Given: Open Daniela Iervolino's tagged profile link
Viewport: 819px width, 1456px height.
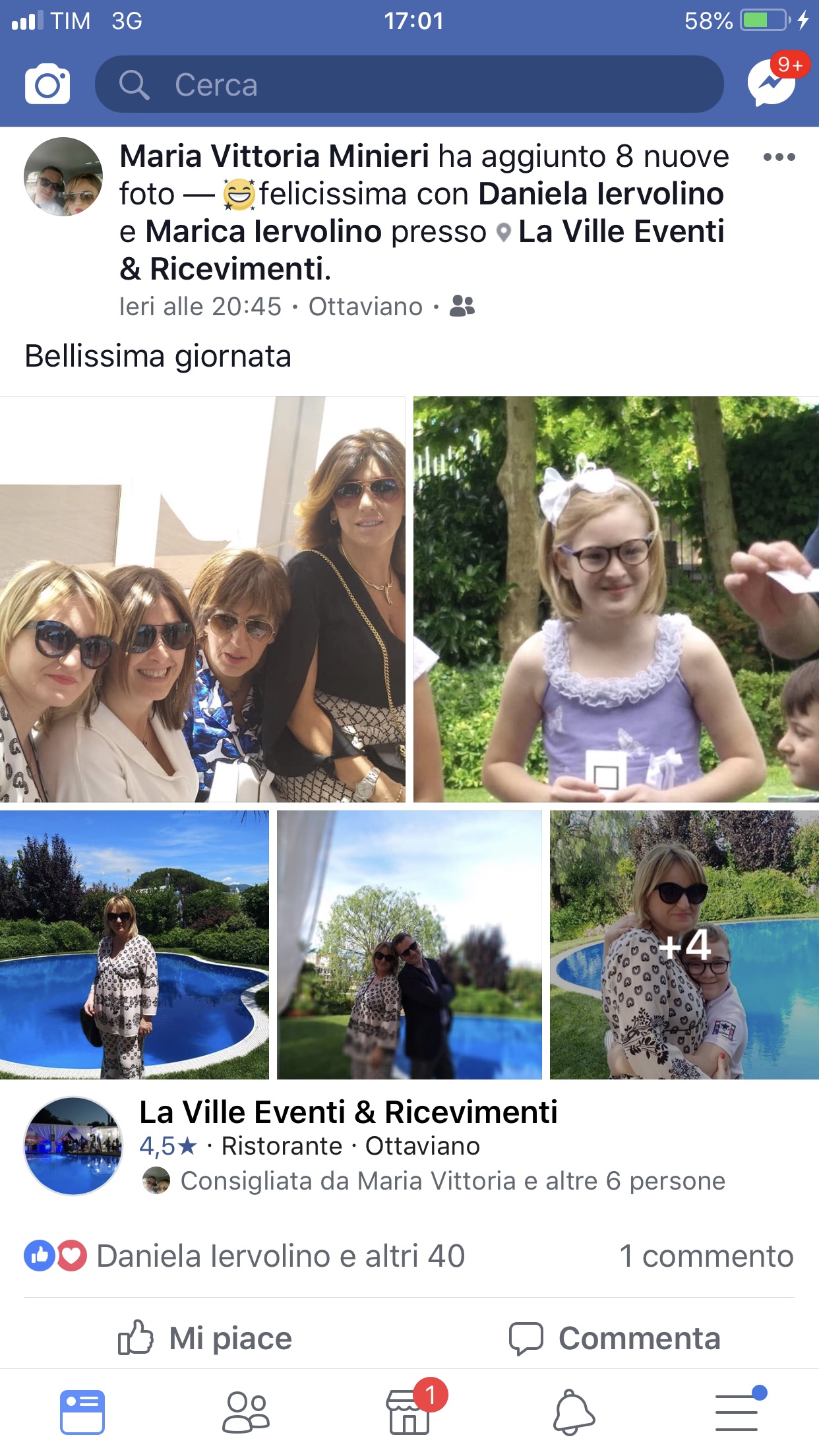Looking at the screenshot, I should pos(601,194).
